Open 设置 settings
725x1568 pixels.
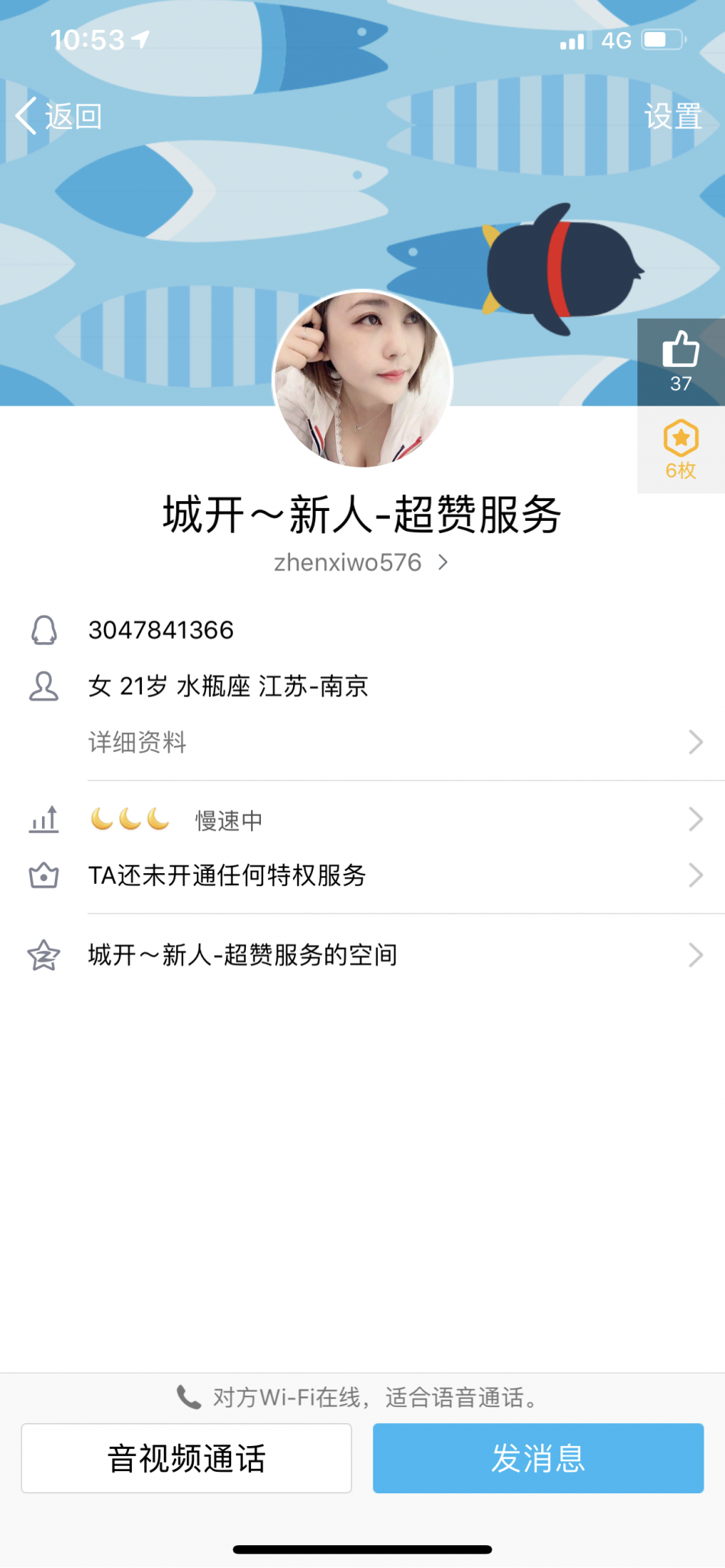coord(672,117)
